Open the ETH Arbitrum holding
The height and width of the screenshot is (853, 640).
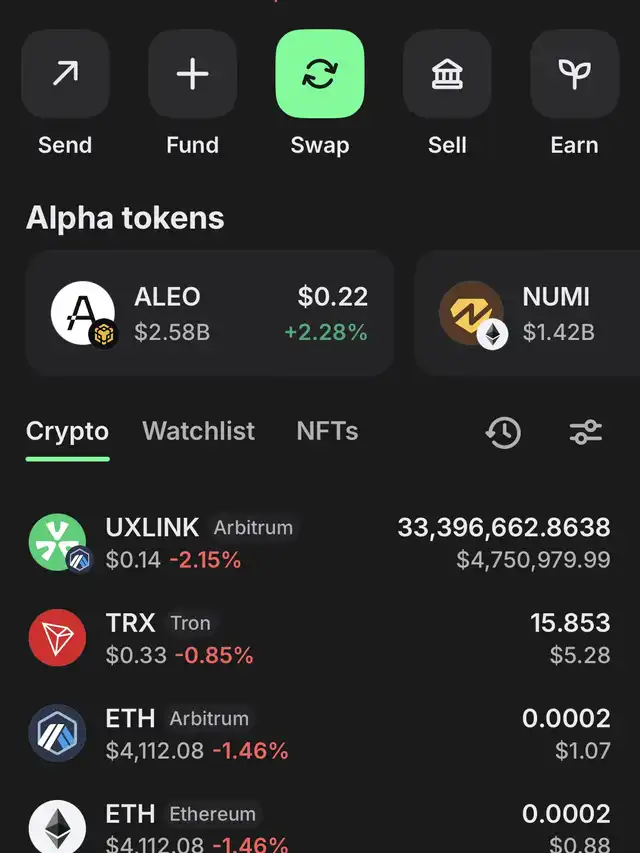[x=319, y=734]
